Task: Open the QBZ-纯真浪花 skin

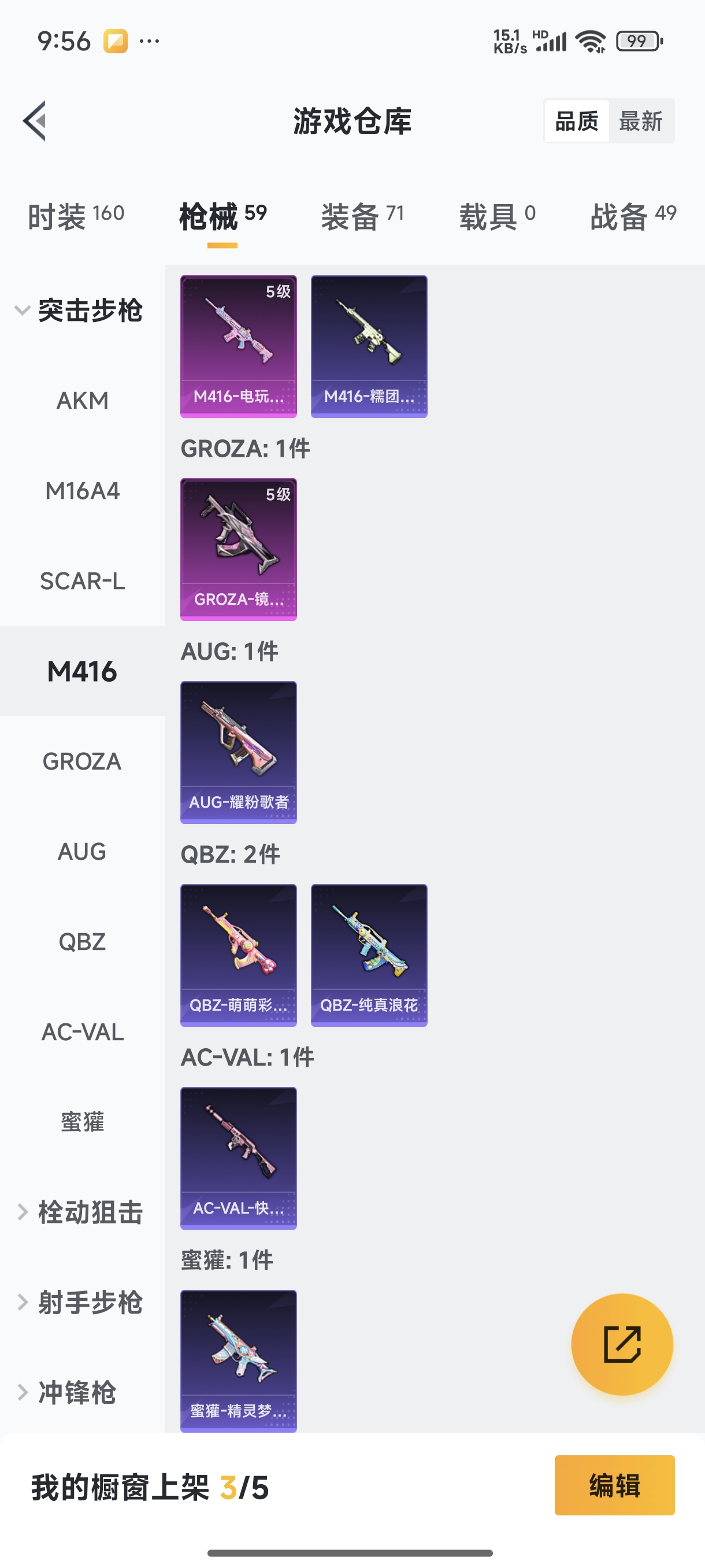Action: 369,955
